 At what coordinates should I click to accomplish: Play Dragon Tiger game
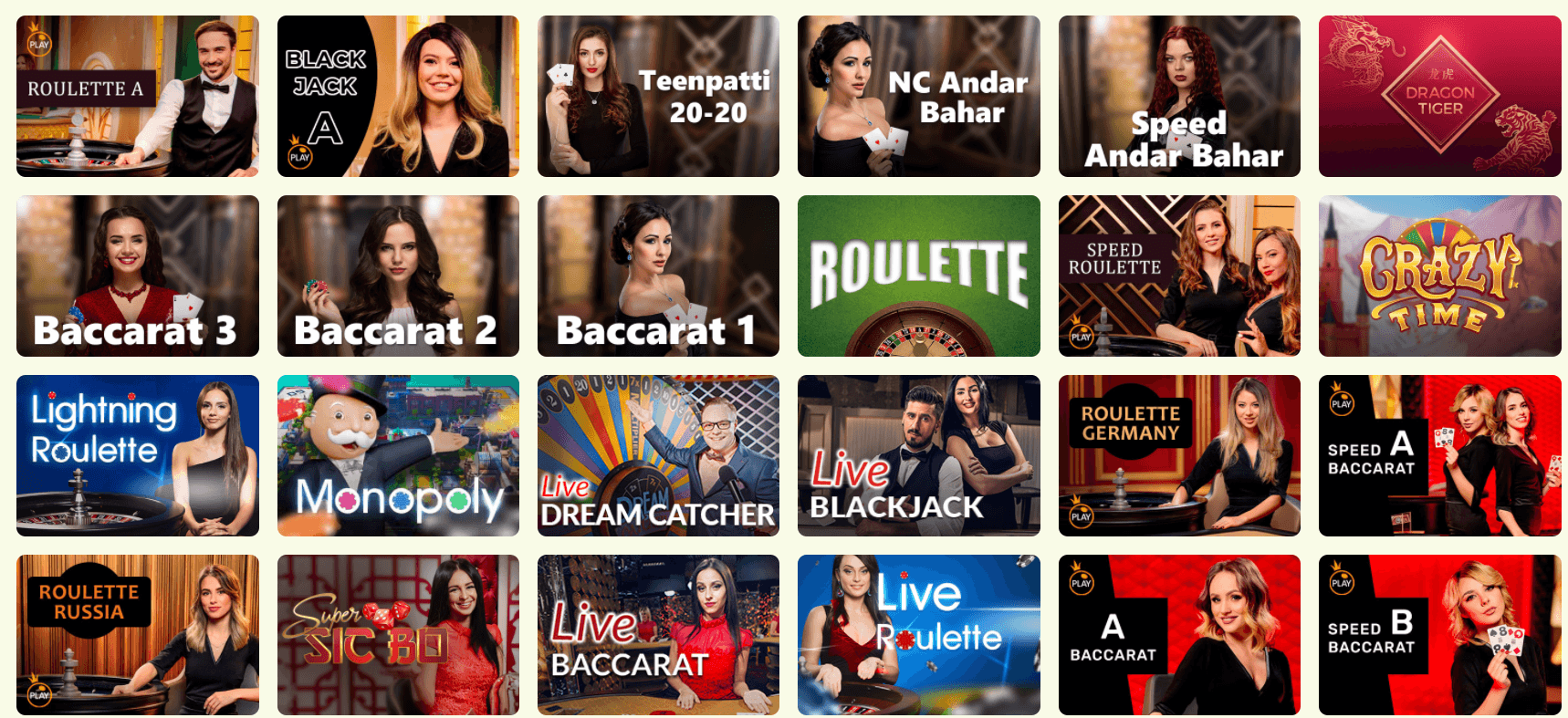(x=1439, y=96)
